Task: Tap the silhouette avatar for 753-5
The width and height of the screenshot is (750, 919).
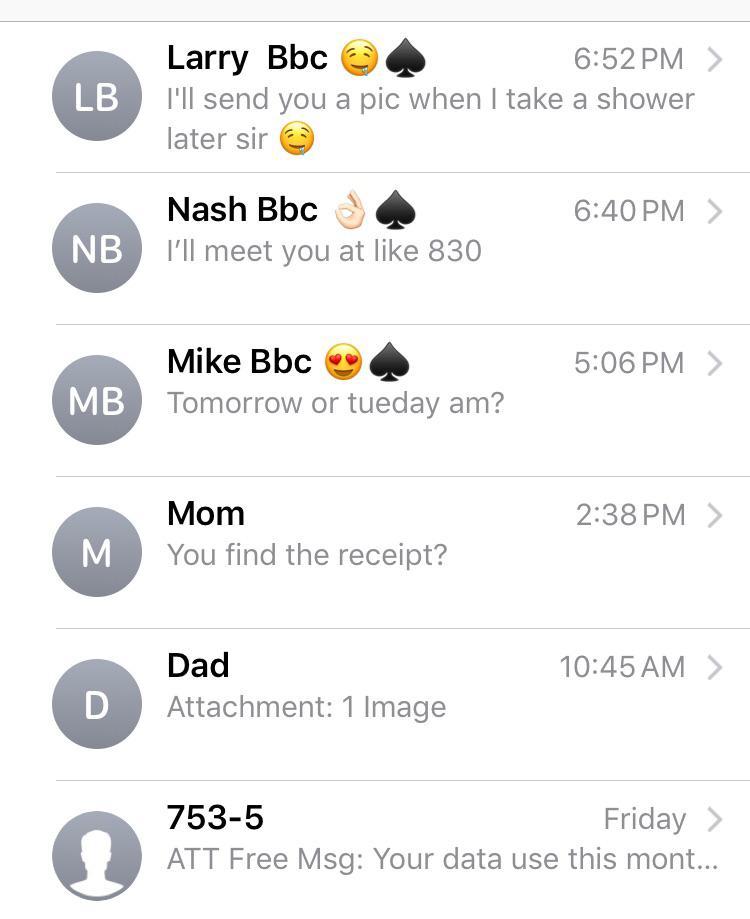Action: point(97,854)
